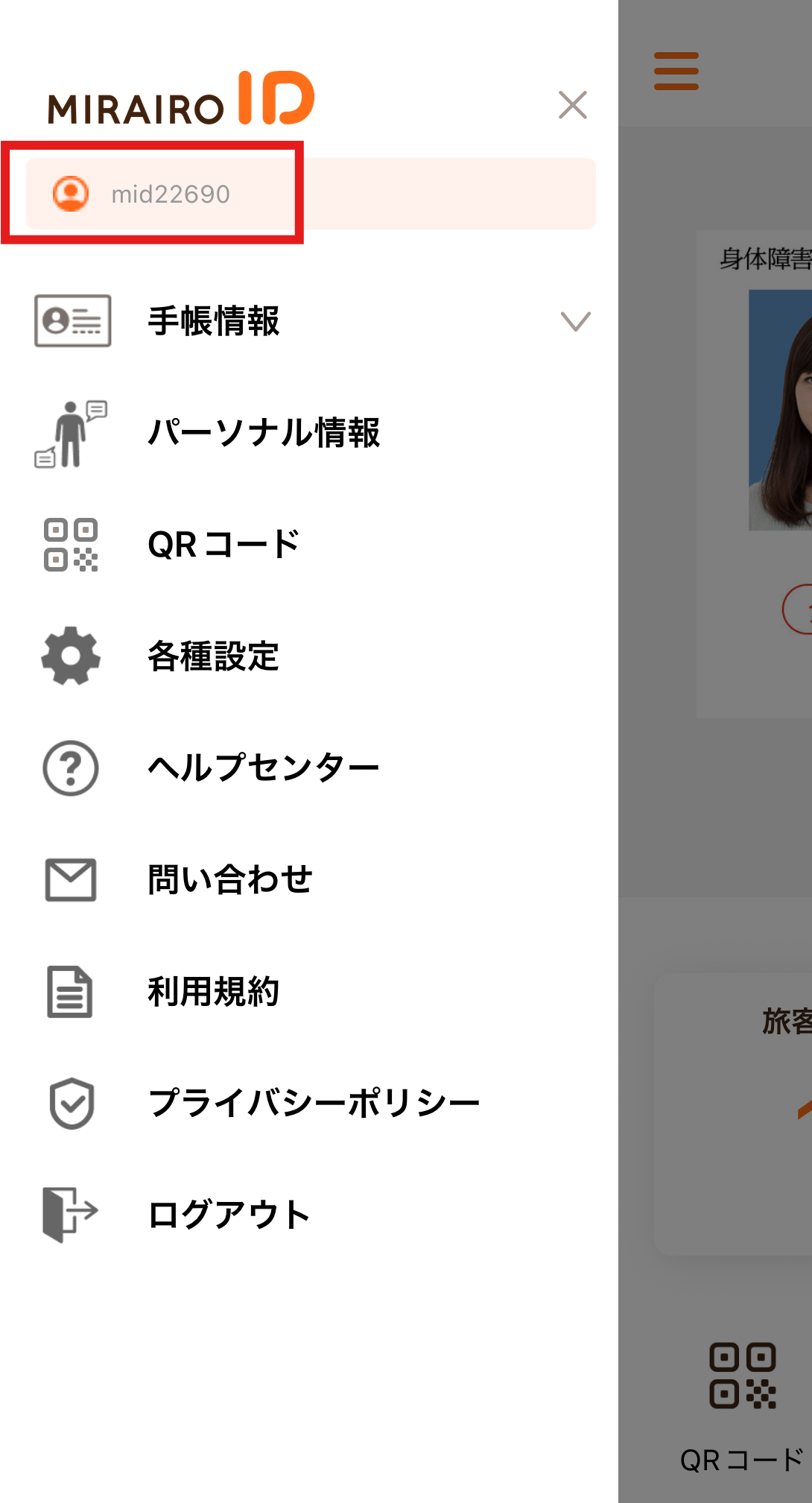Viewport: 812px width, 1503px height.
Task: Go to QRコード in the menu
Action: click(223, 545)
